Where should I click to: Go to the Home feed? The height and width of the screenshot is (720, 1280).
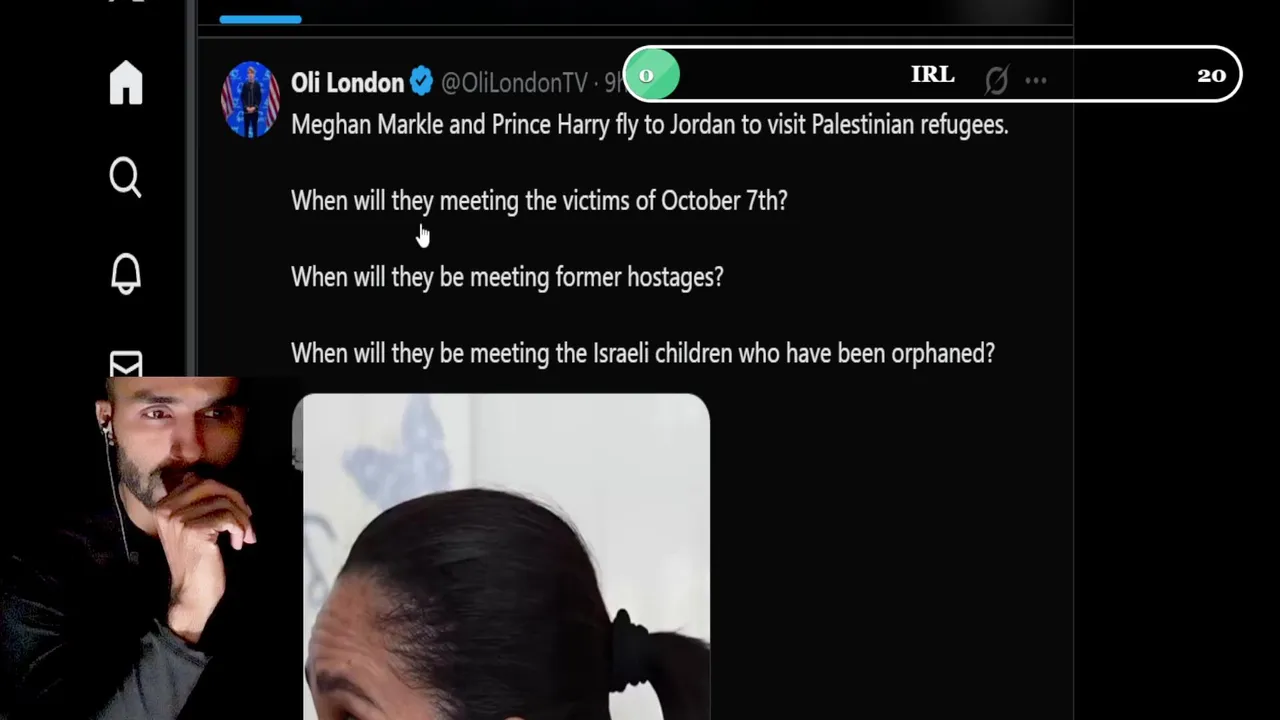click(x=126, y=82)
